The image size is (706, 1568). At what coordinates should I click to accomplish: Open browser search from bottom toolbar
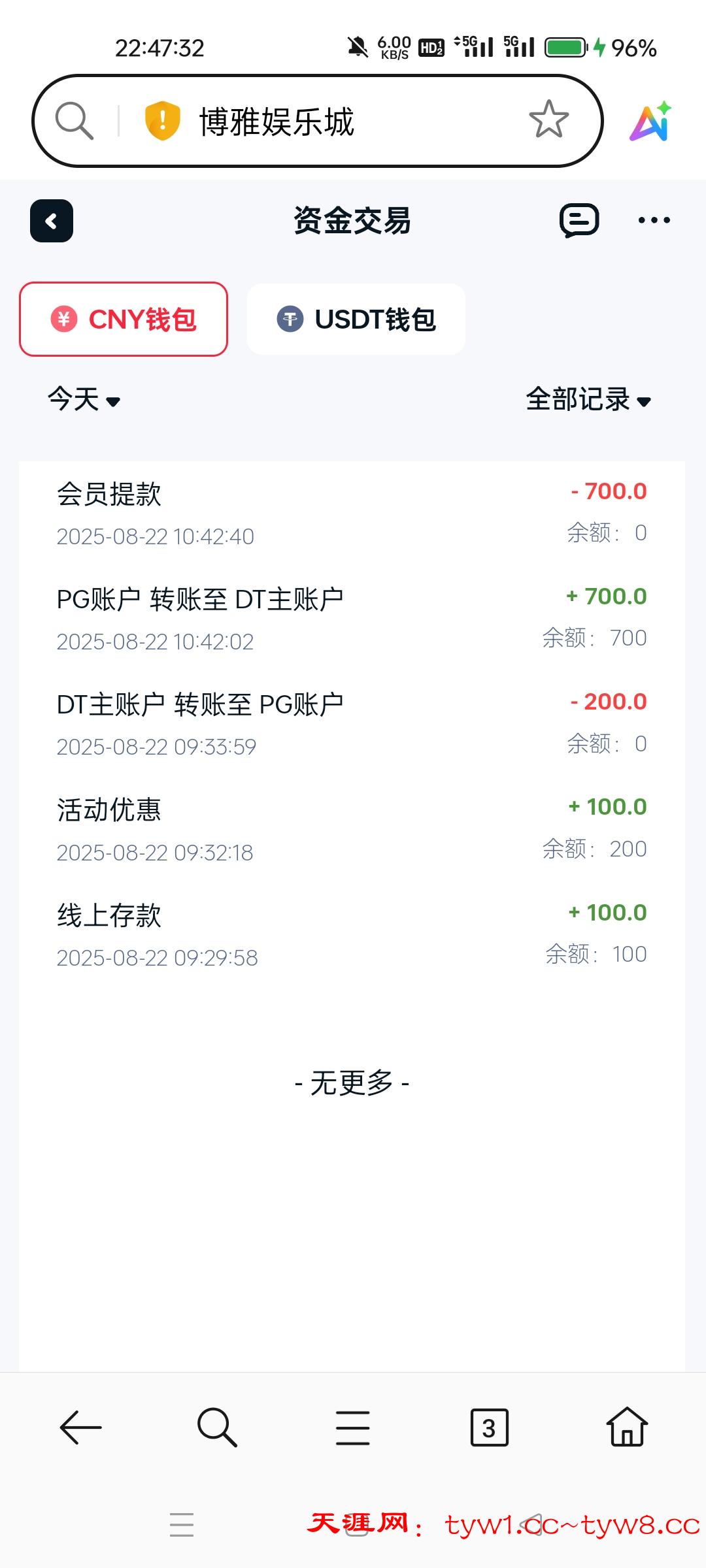[x=217, y=1428]
